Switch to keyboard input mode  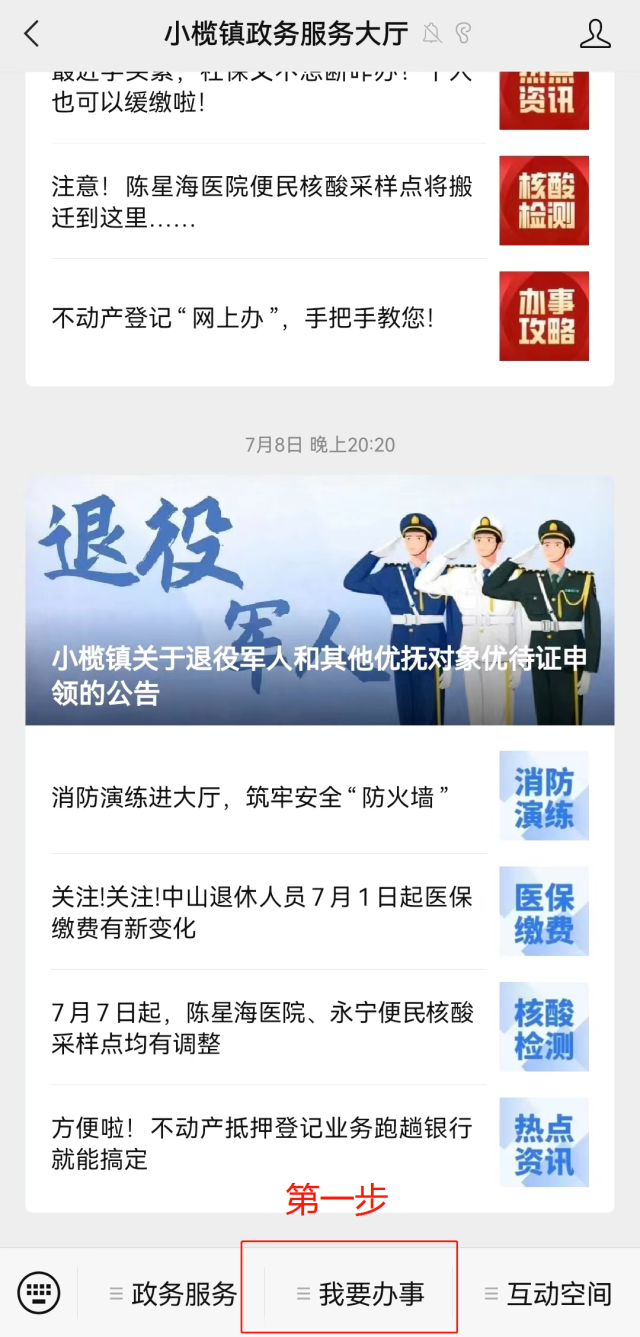39,1293
